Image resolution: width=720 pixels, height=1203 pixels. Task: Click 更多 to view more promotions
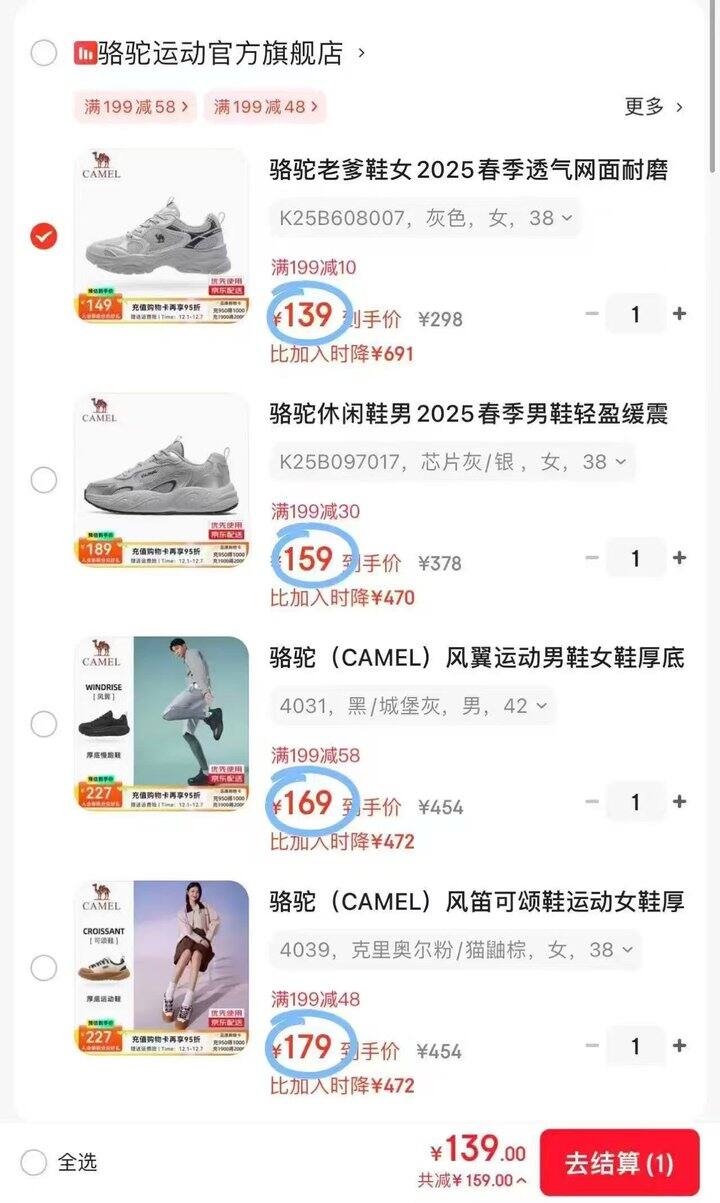click(x=648, y=105)
